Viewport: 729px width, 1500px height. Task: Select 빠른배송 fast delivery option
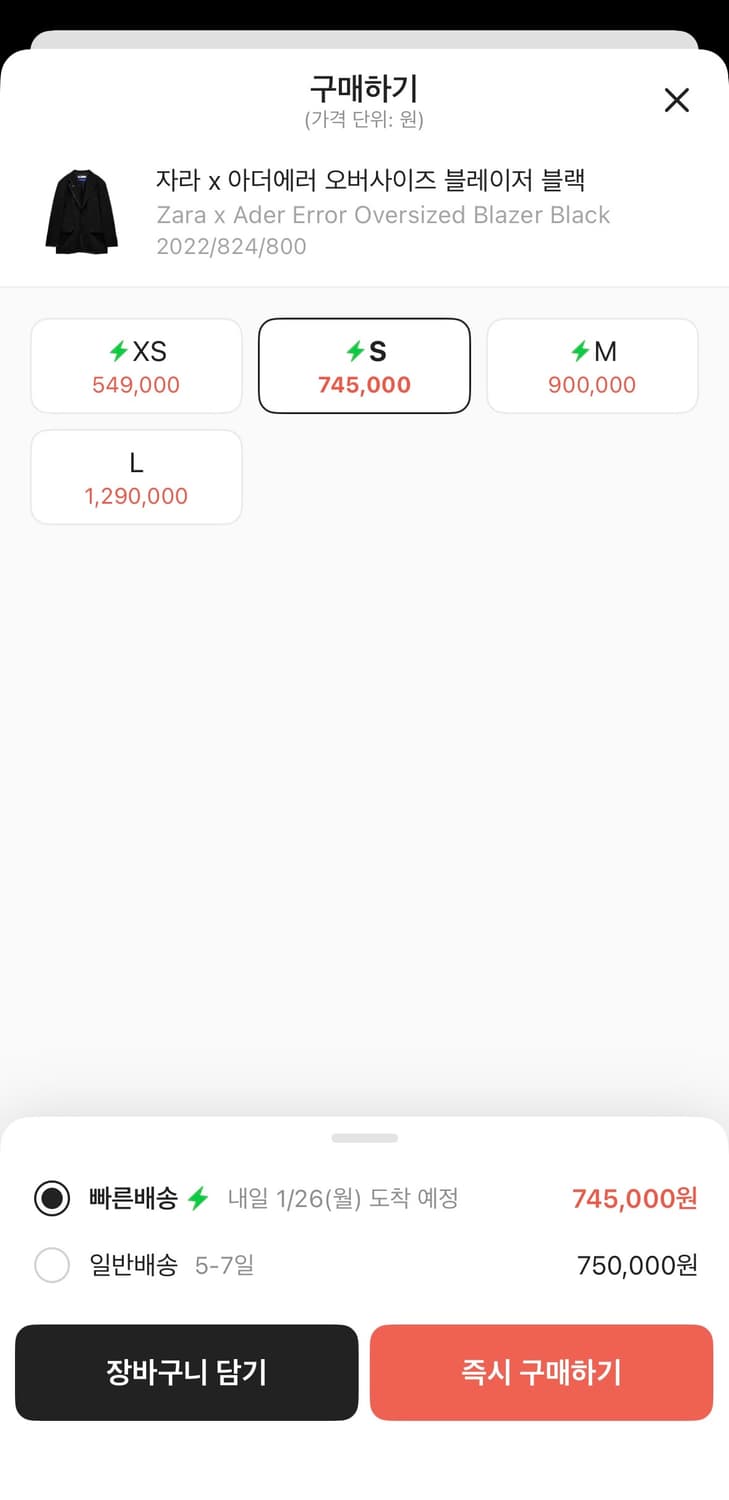click(52, 1197)
